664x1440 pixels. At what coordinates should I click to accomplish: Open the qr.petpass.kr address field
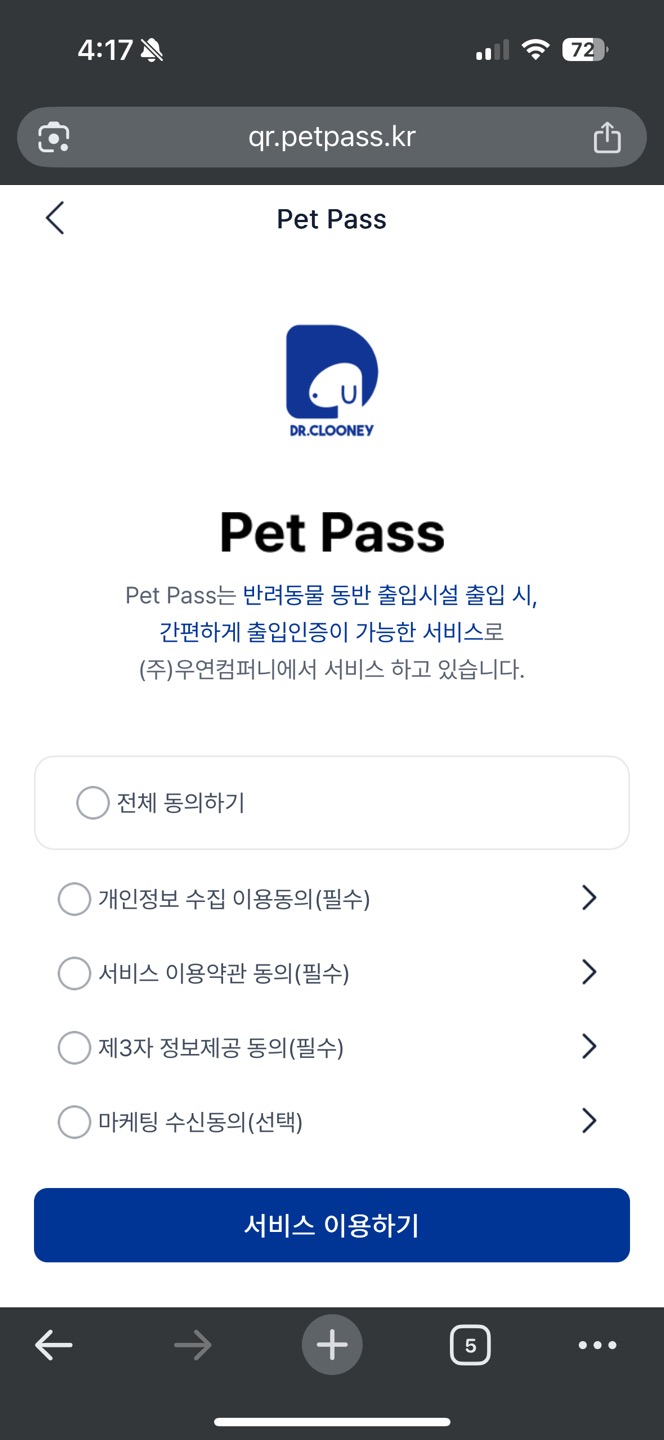pyautogui.click(x=332, y=137)
